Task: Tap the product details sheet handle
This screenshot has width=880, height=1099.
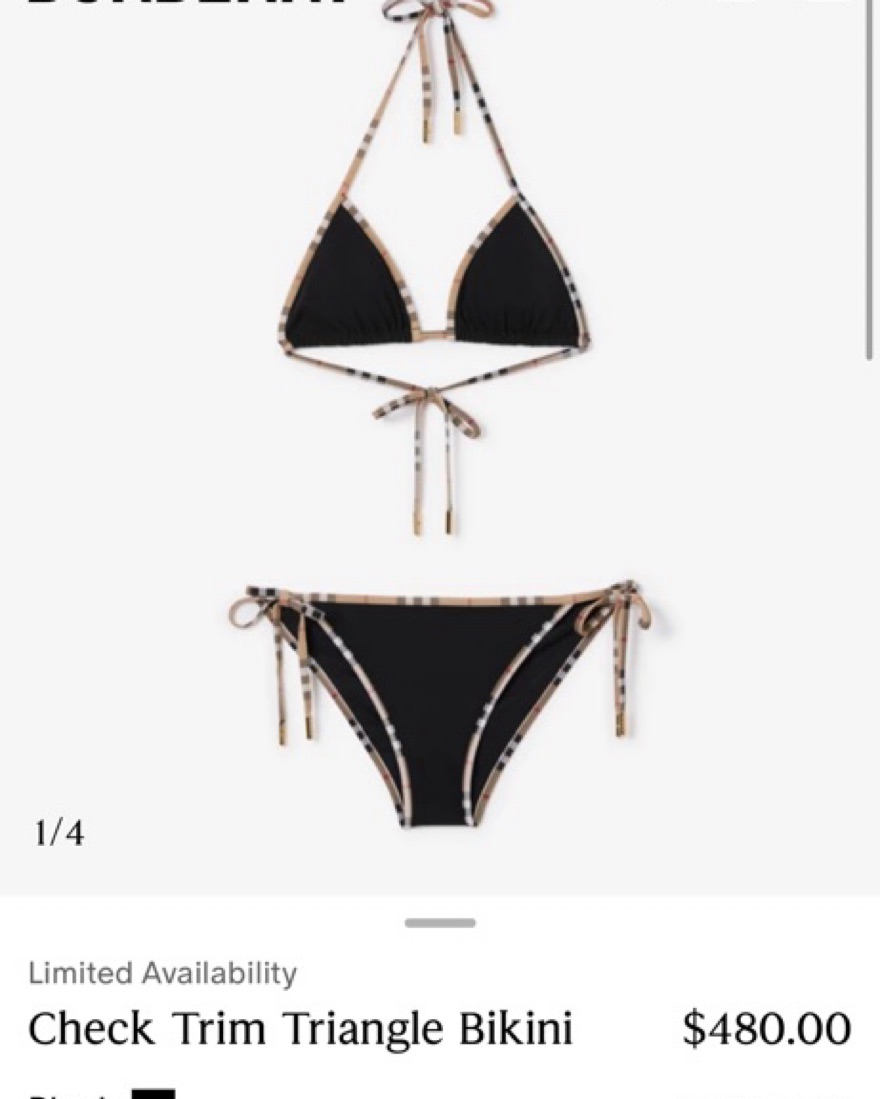Action: click(440, 922)
